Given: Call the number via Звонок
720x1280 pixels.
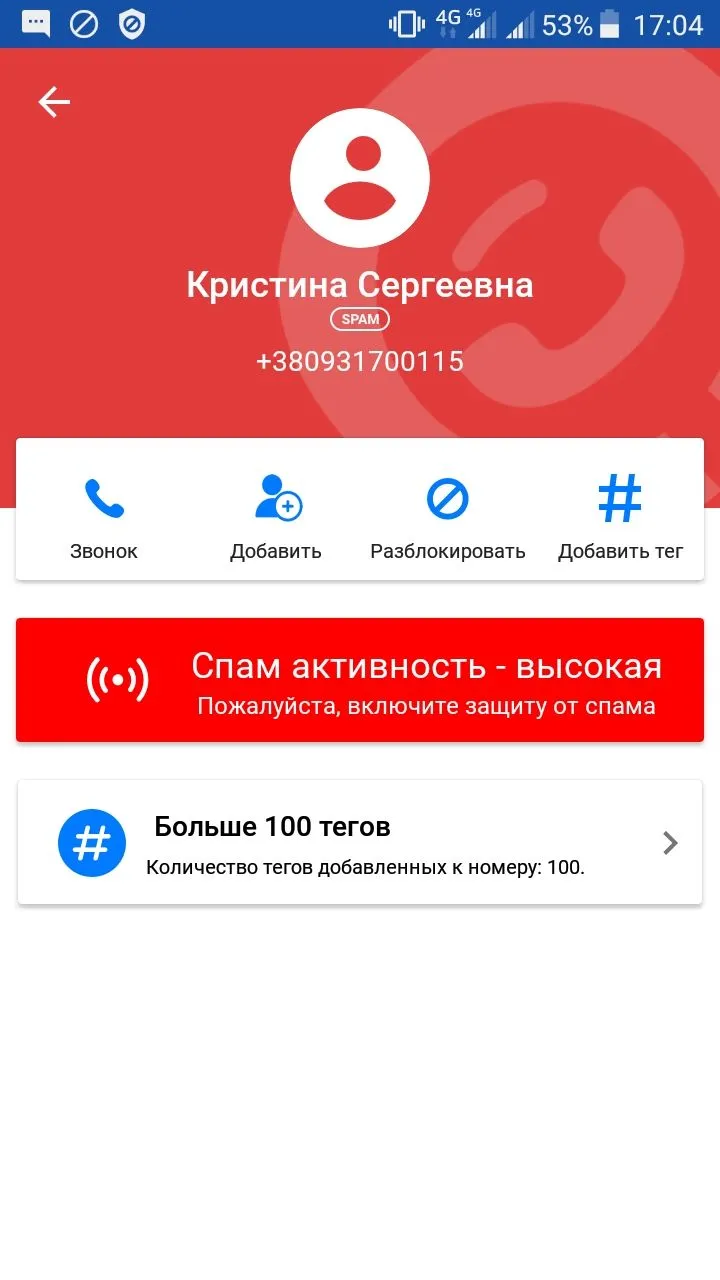Looking at the screenshot, I should [x=104, y=515].
